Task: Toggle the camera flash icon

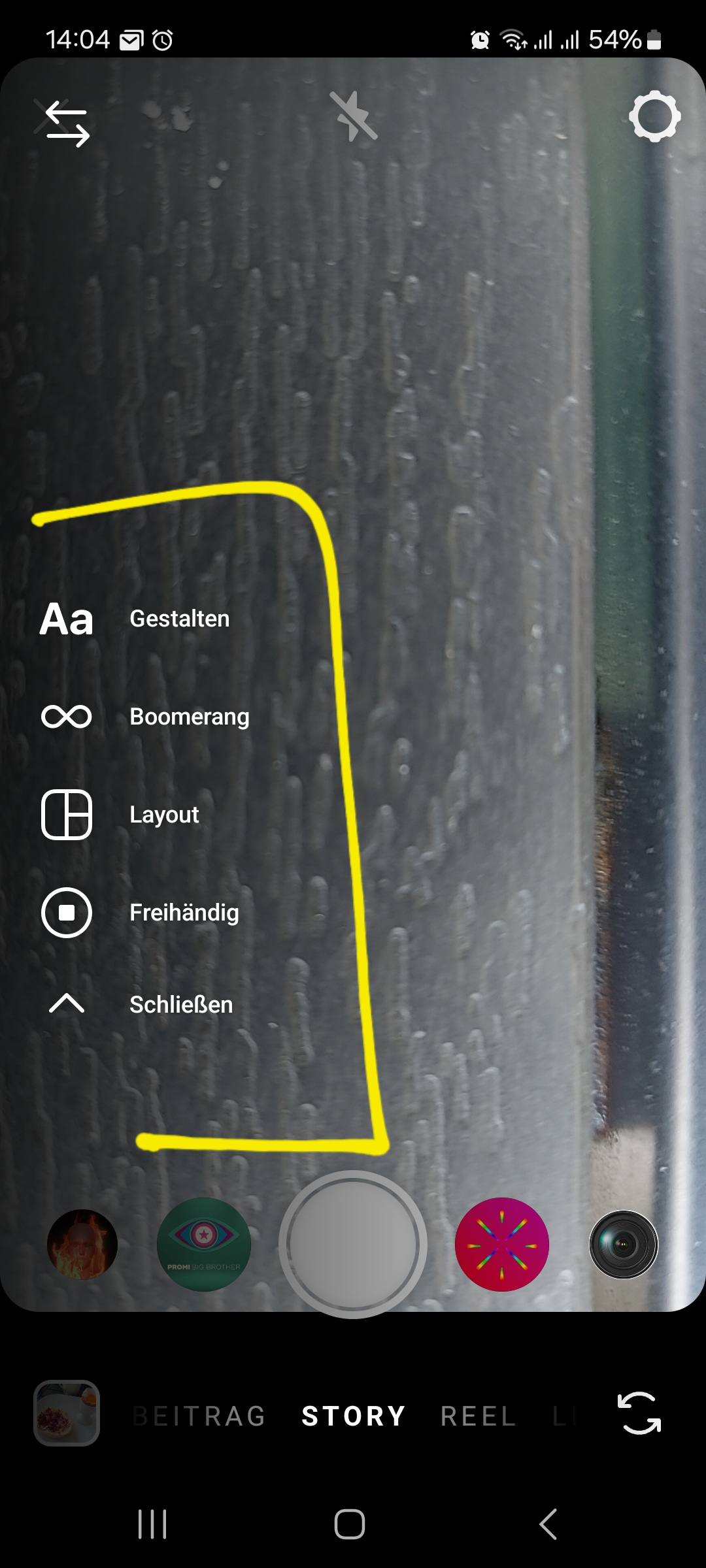Action: 354,117
